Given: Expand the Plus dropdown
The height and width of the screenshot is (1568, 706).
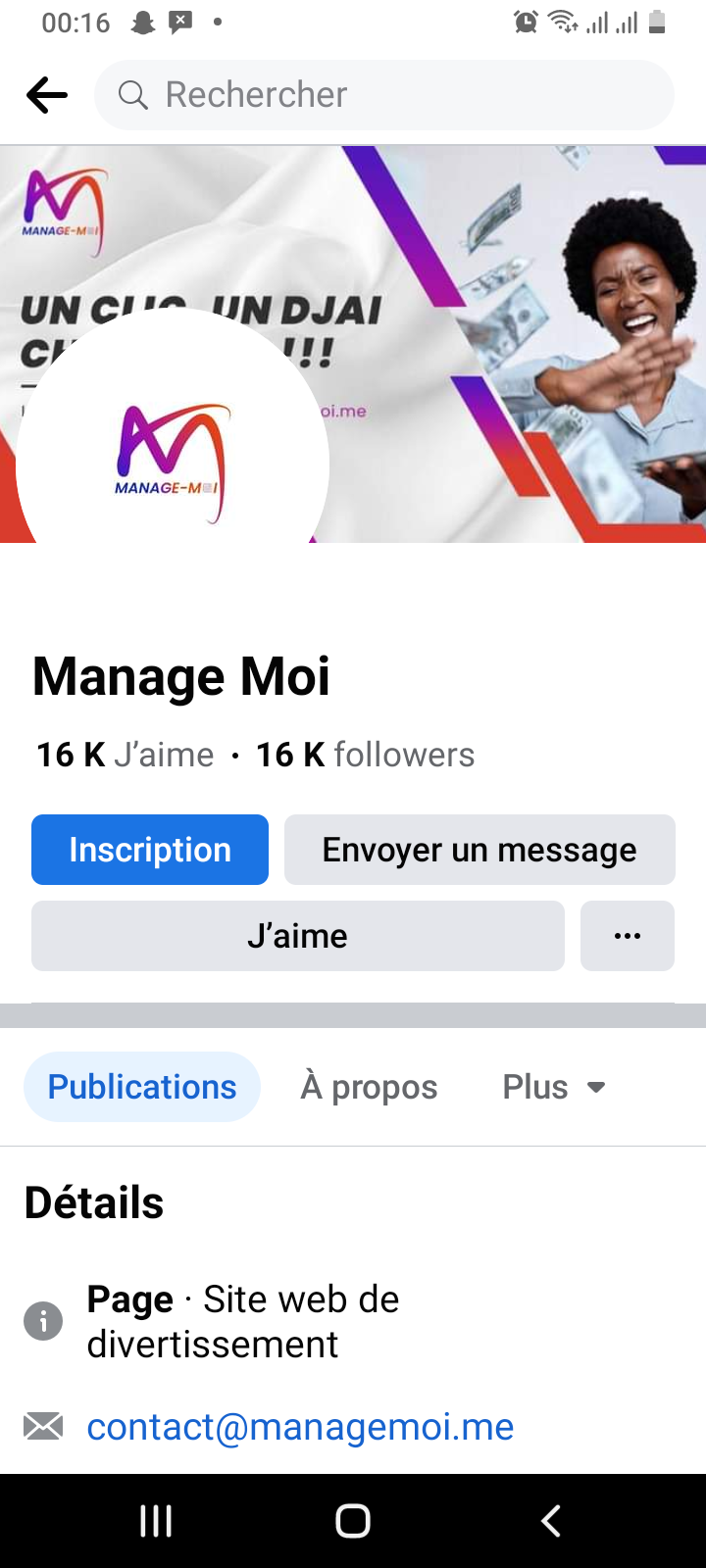Looking at the screenshot, I should coord(554,1087).
